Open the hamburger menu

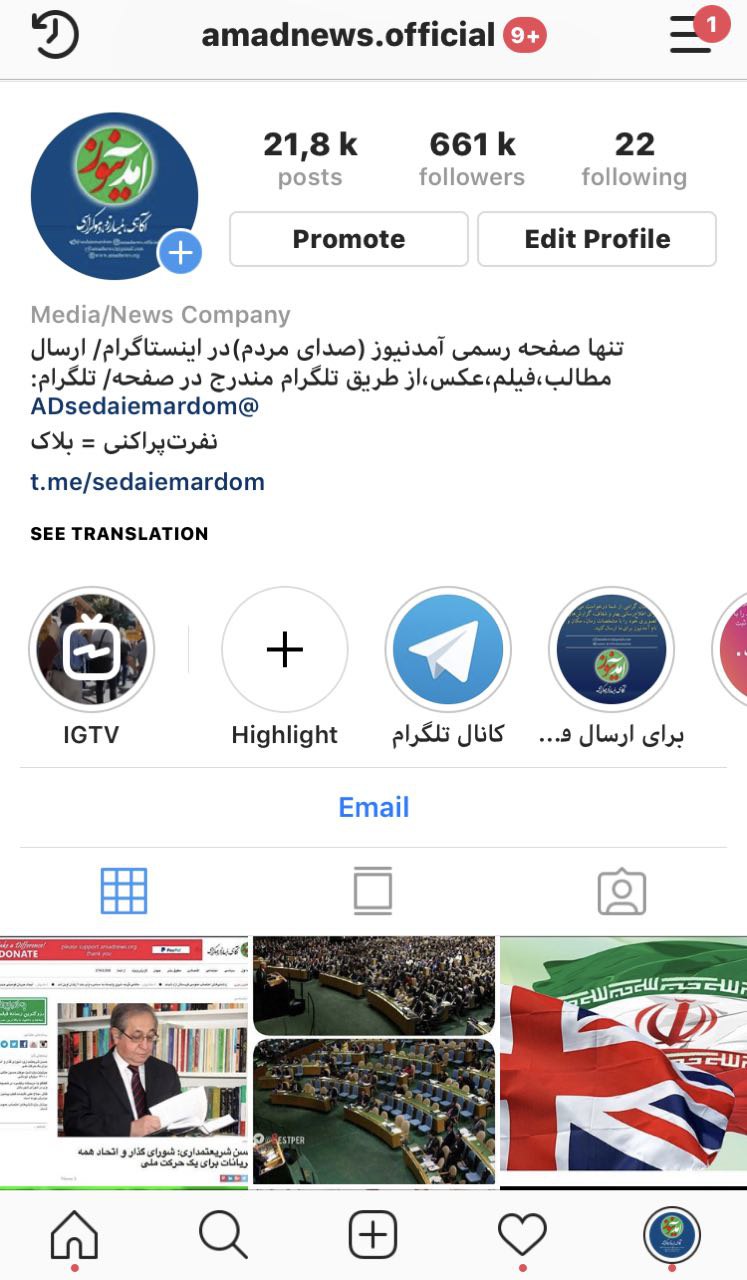[691, 35]
